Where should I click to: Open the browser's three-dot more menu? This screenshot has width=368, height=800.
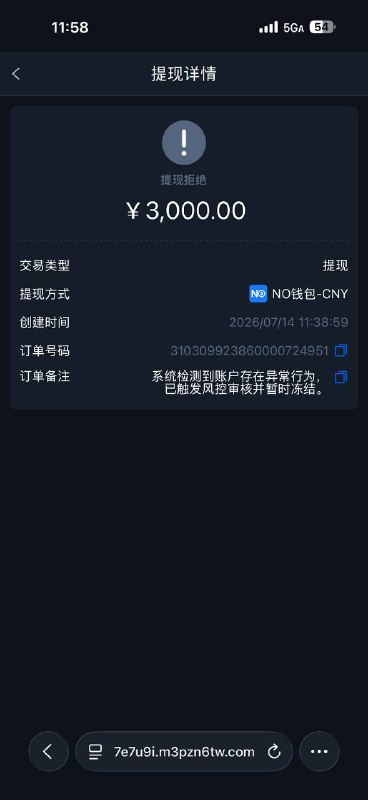point(319,752)
